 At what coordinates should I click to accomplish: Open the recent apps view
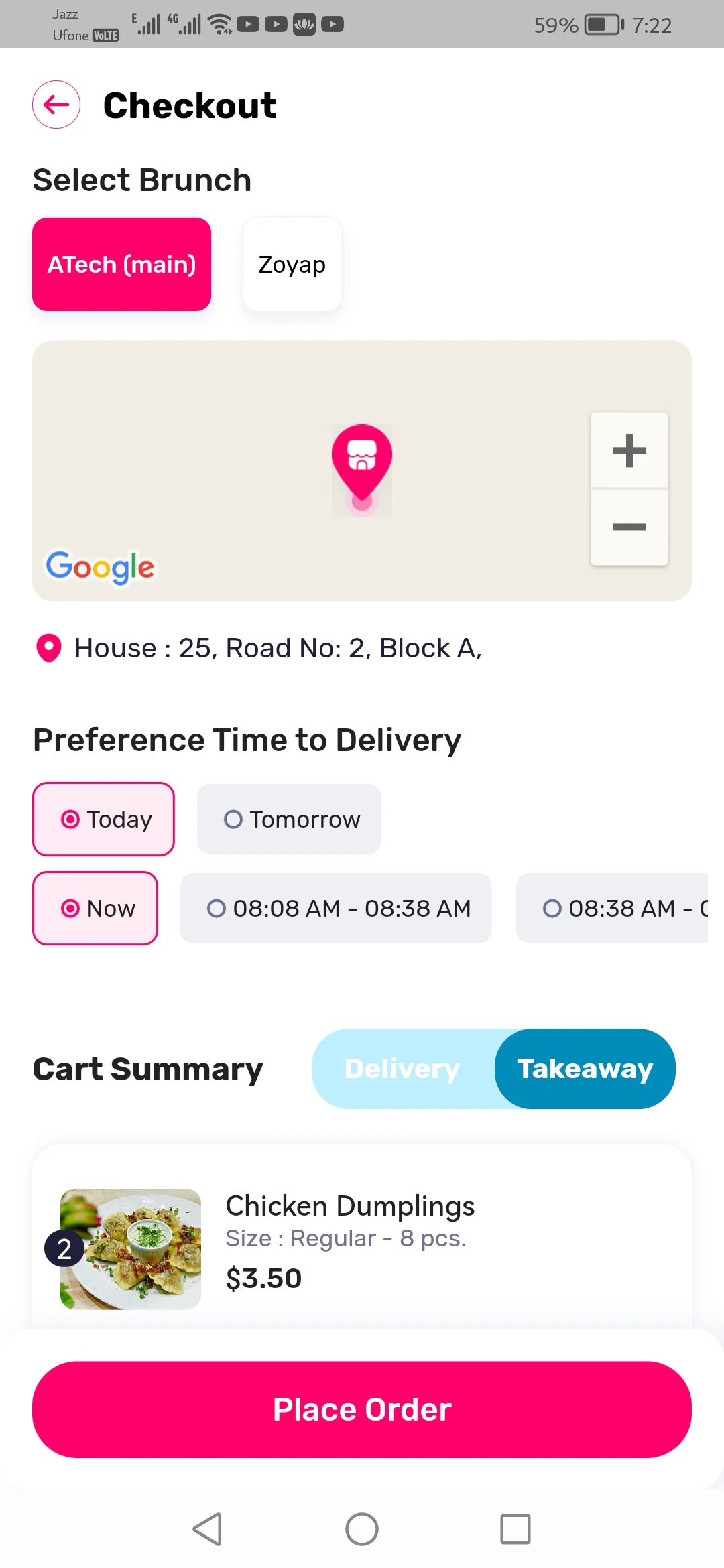click(x=515, y=1529)
